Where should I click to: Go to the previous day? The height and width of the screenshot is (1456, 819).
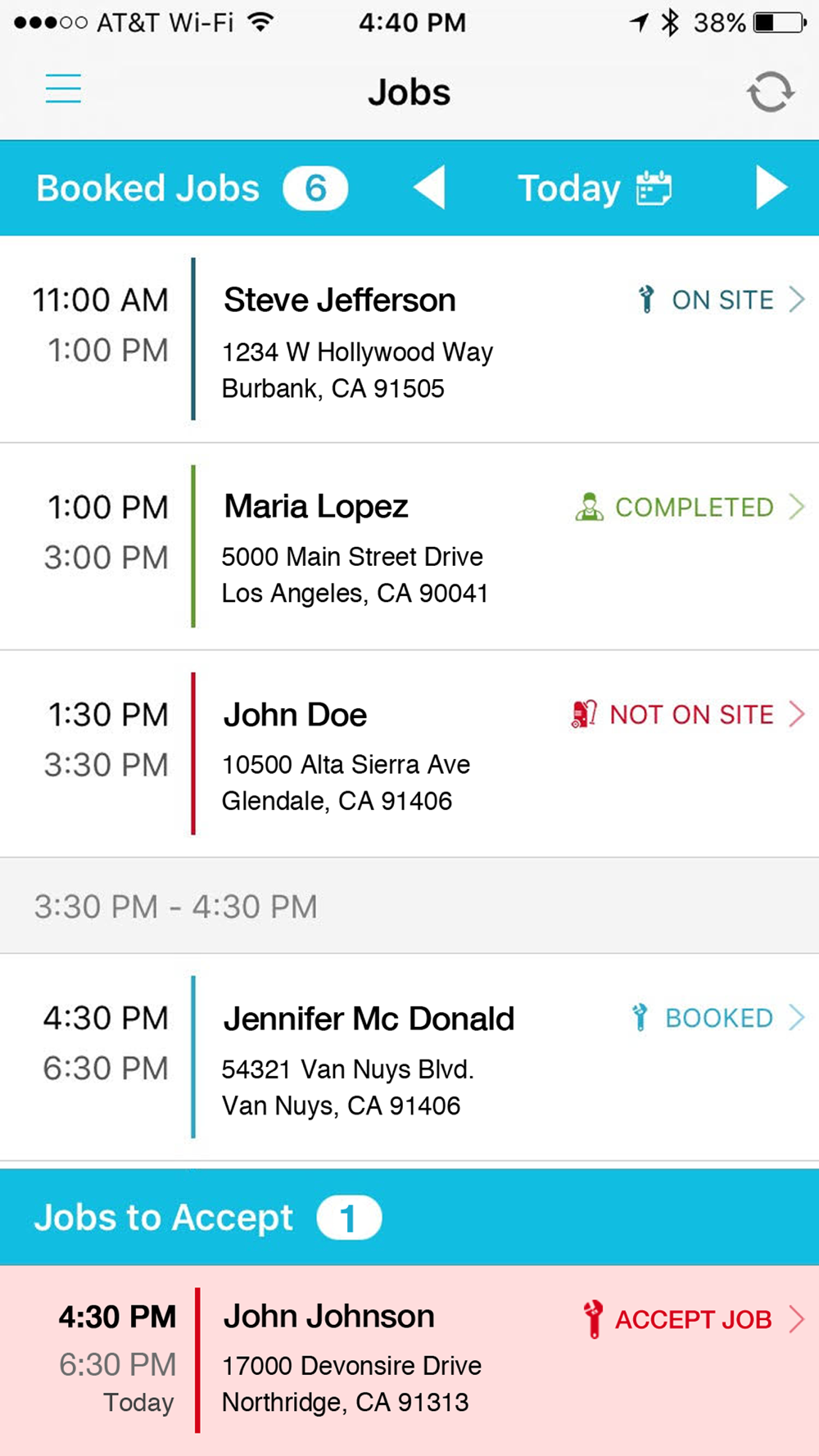pyautogui.click(x=429, y=188)
